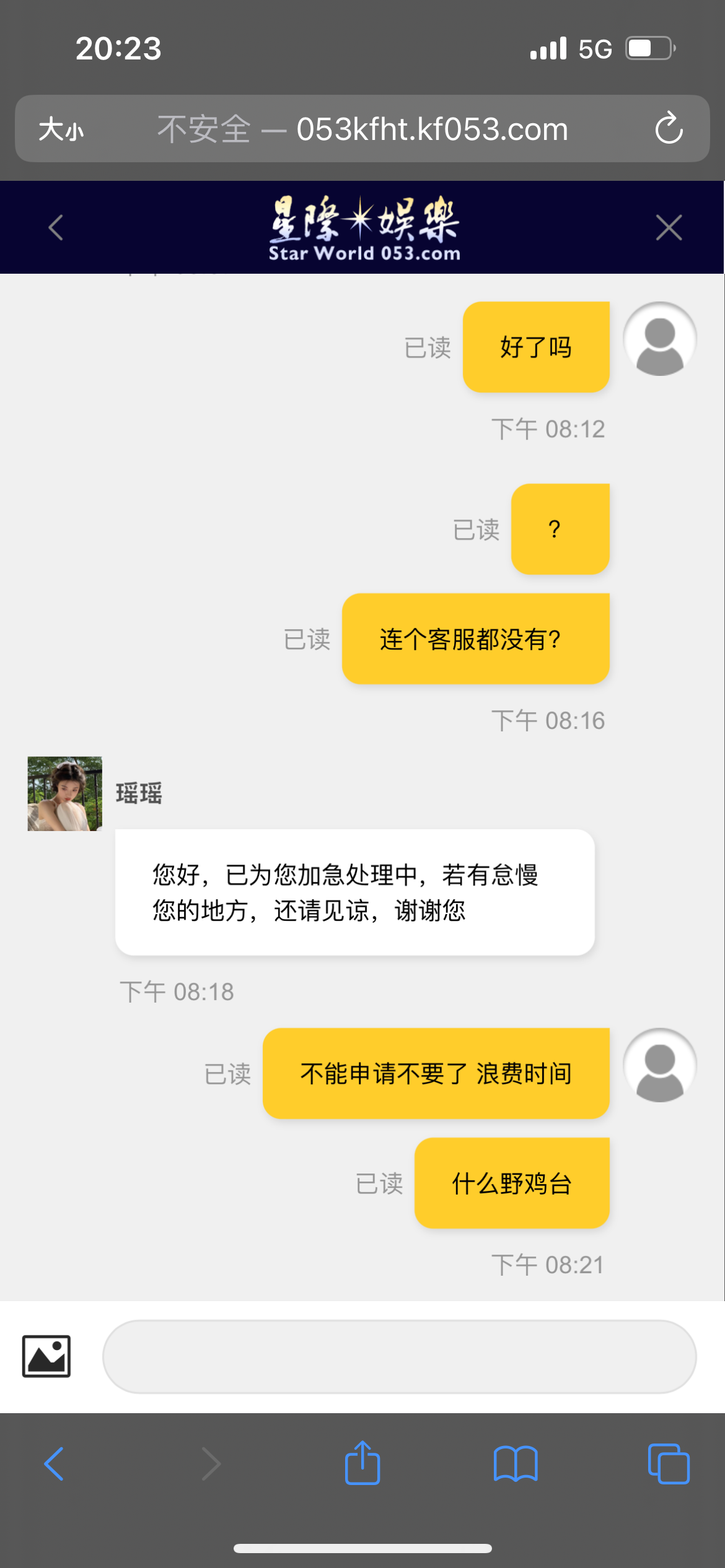This screenshot has height=1568, width=725.
Task: Navigate back in Safari's bottom toolbar
Action: click(x=54, y=1464)
